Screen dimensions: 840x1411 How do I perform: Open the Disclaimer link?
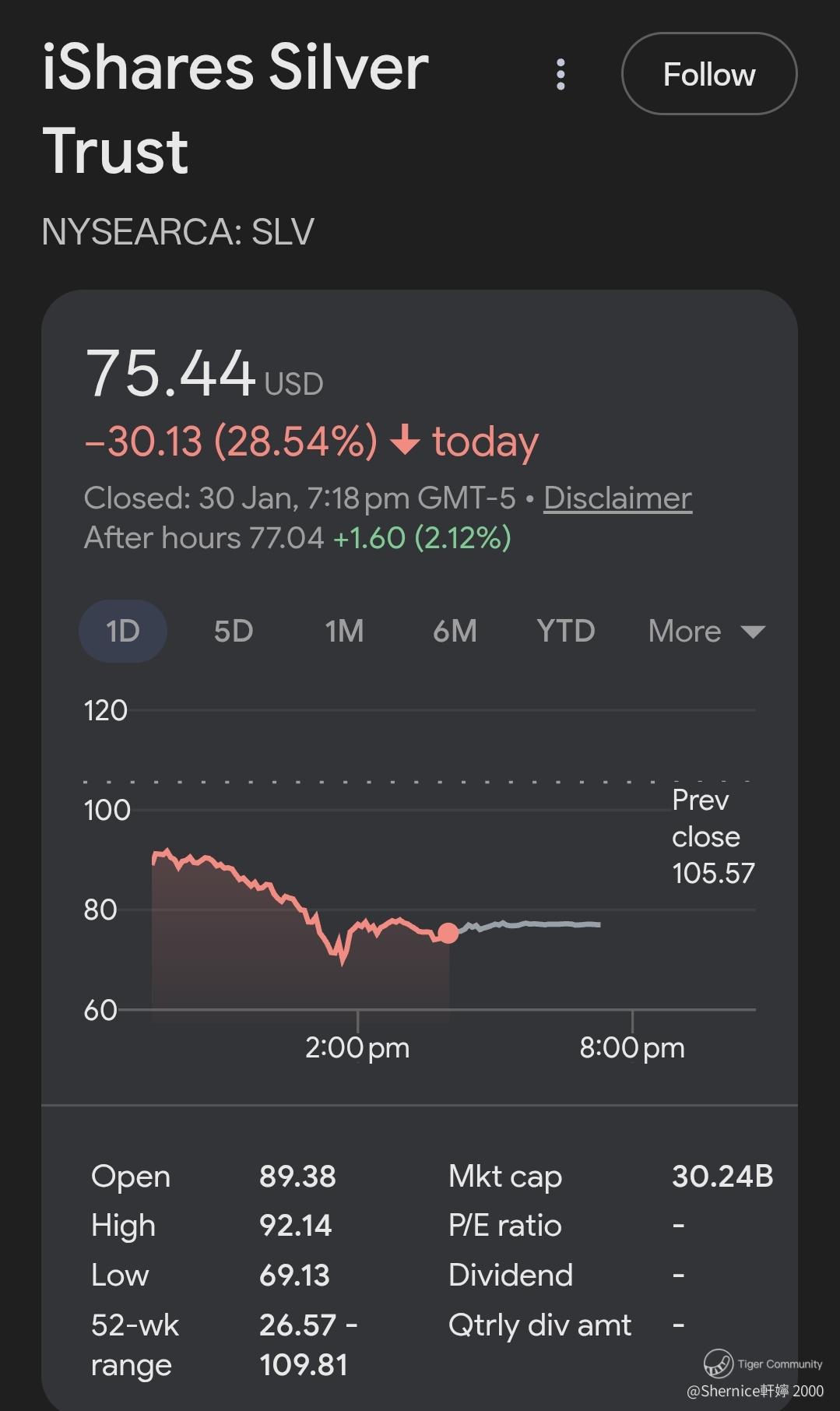point(617,498)
